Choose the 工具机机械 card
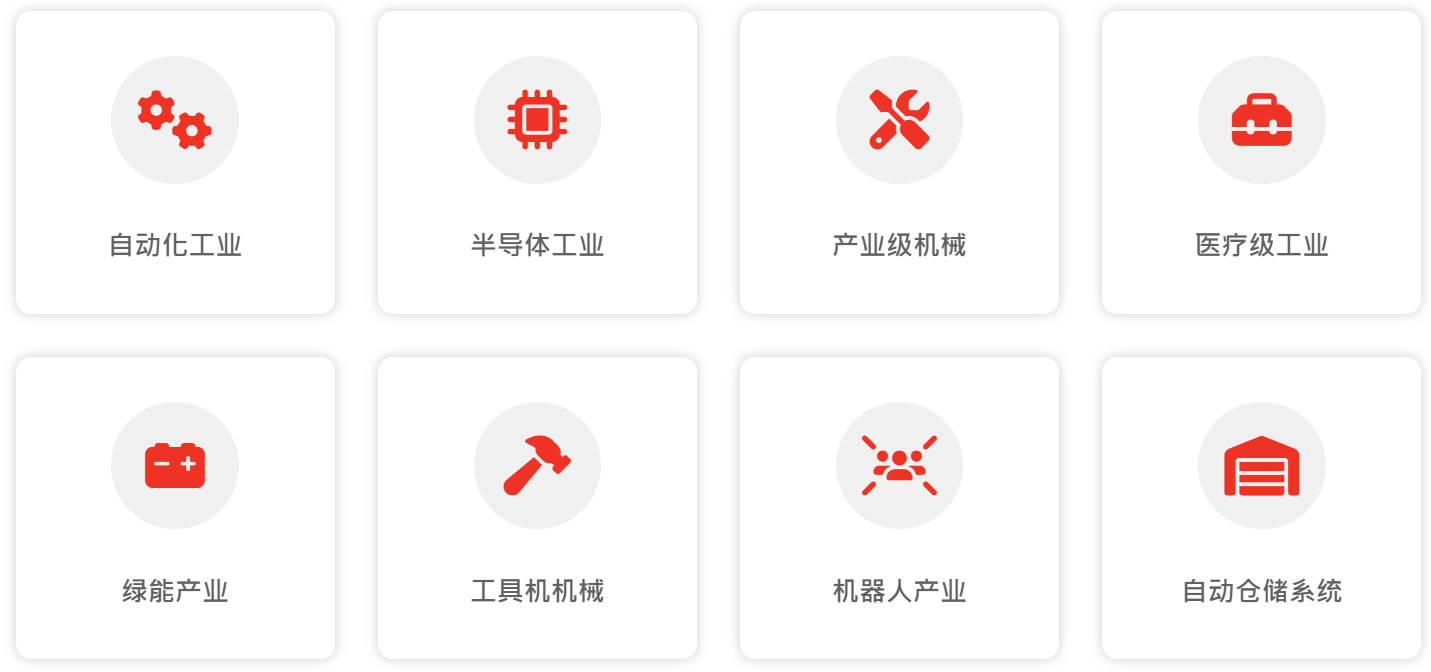 (537, 508)
